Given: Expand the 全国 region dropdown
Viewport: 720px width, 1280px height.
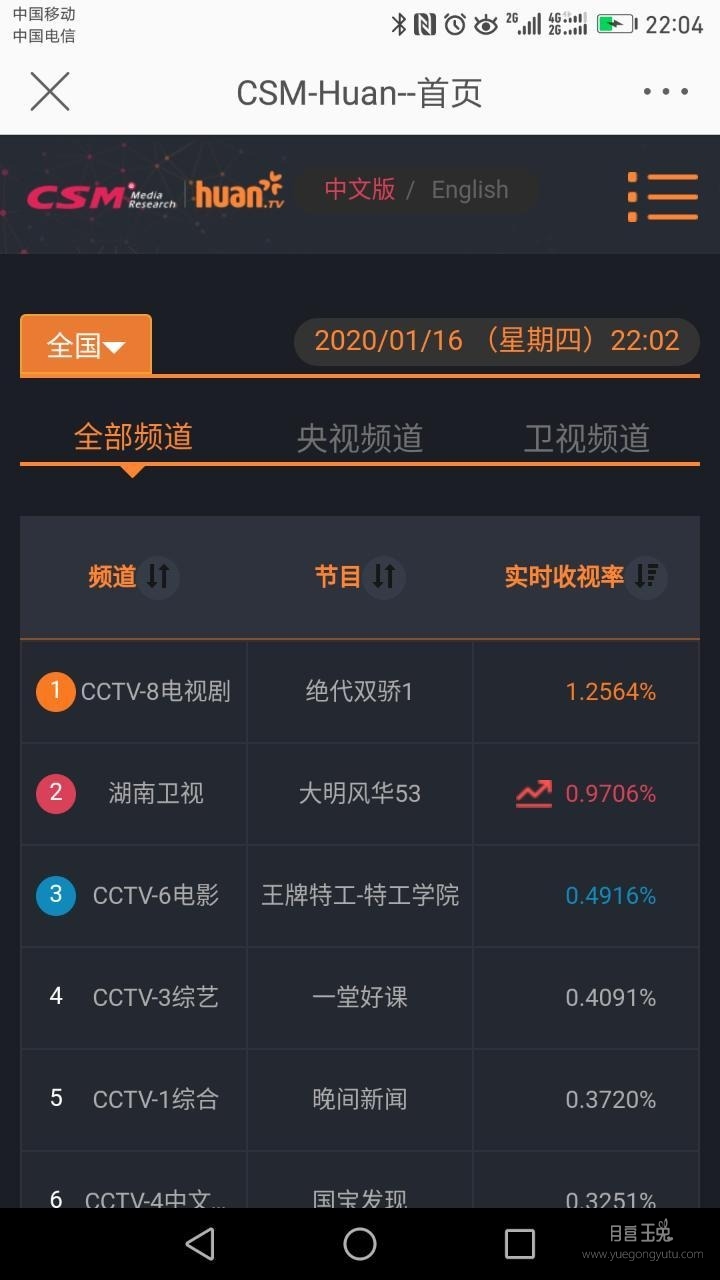Looking at the screenshot, I should click(86, 345).
